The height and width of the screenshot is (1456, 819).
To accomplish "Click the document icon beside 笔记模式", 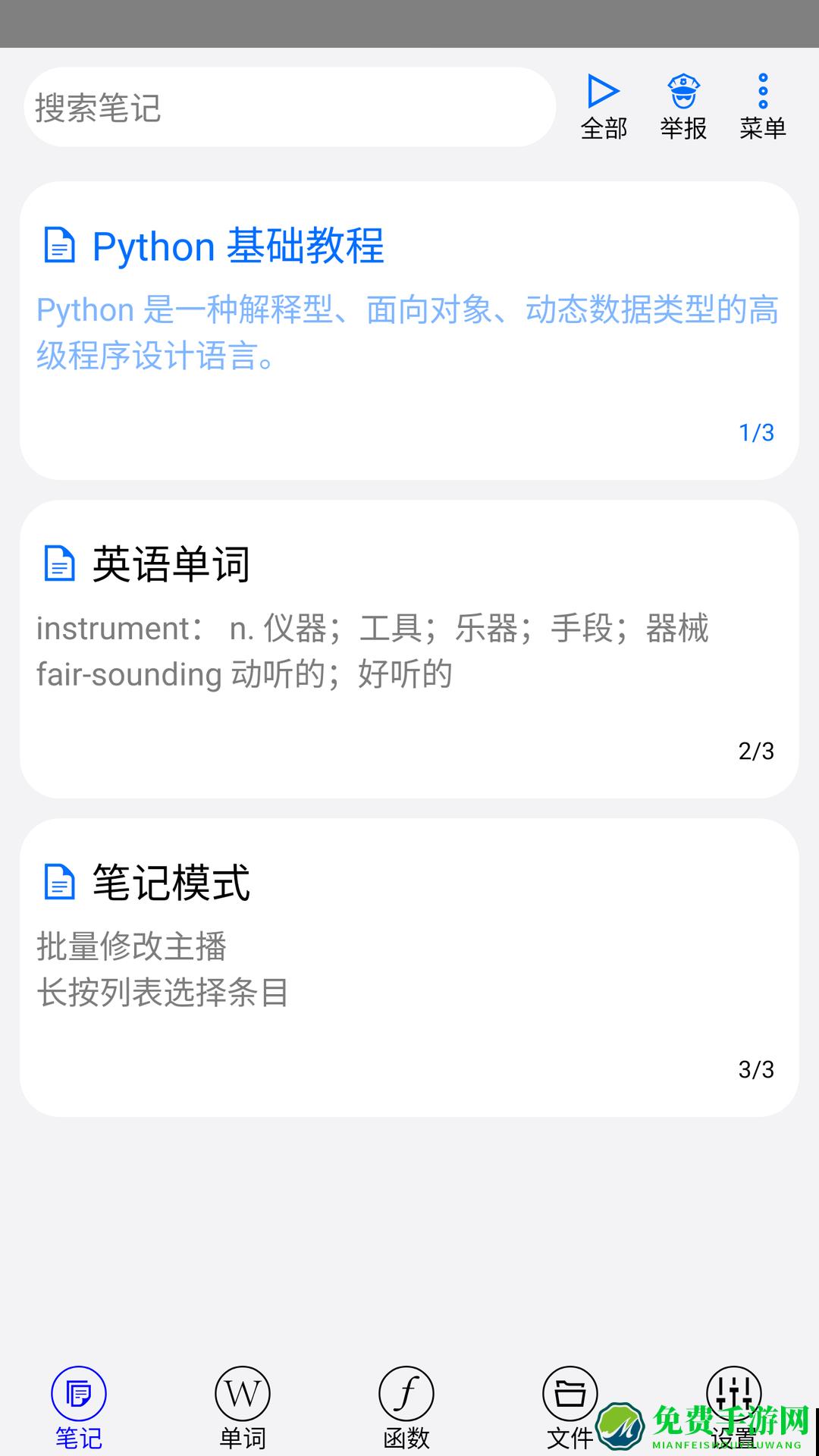I will point(59,882).
